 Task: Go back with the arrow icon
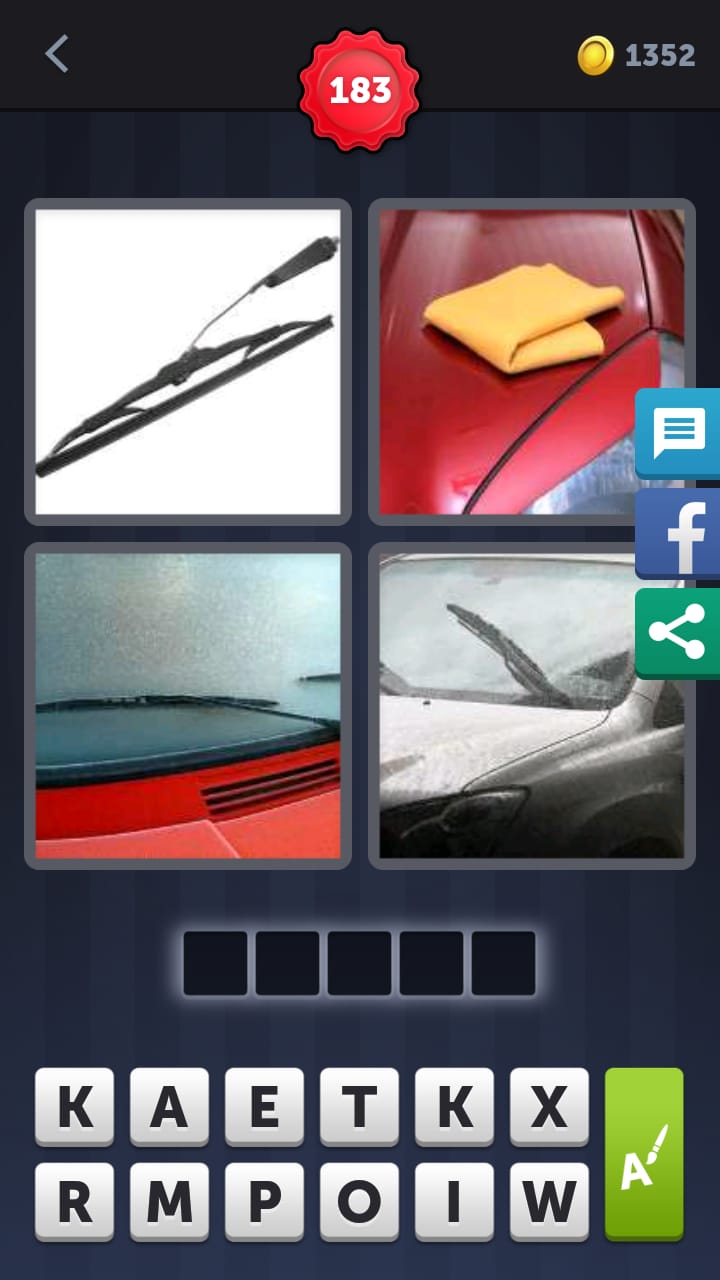[57, 54]
